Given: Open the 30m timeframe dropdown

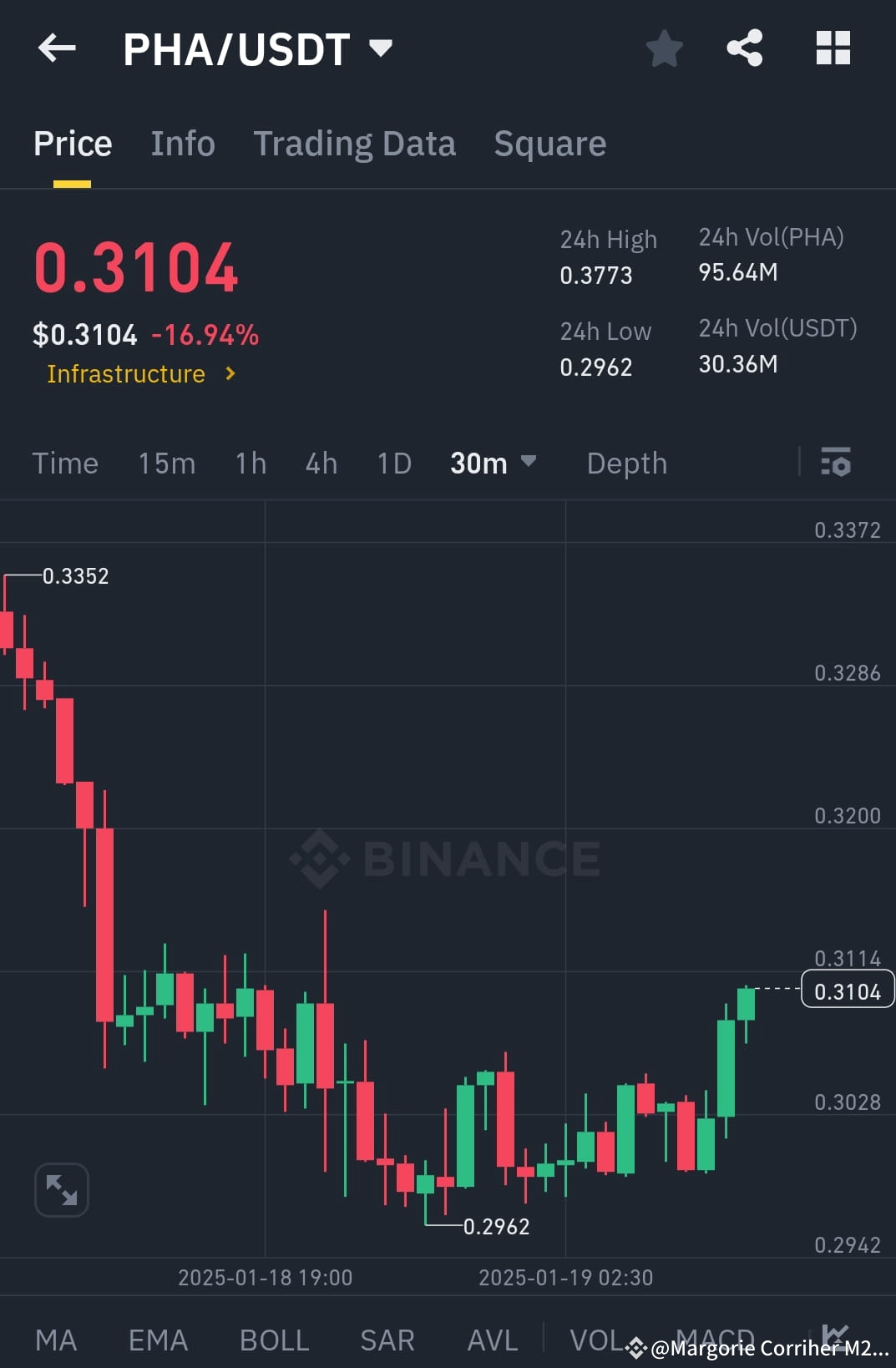Looking at the screenshot, I should [x=493, y=462].
